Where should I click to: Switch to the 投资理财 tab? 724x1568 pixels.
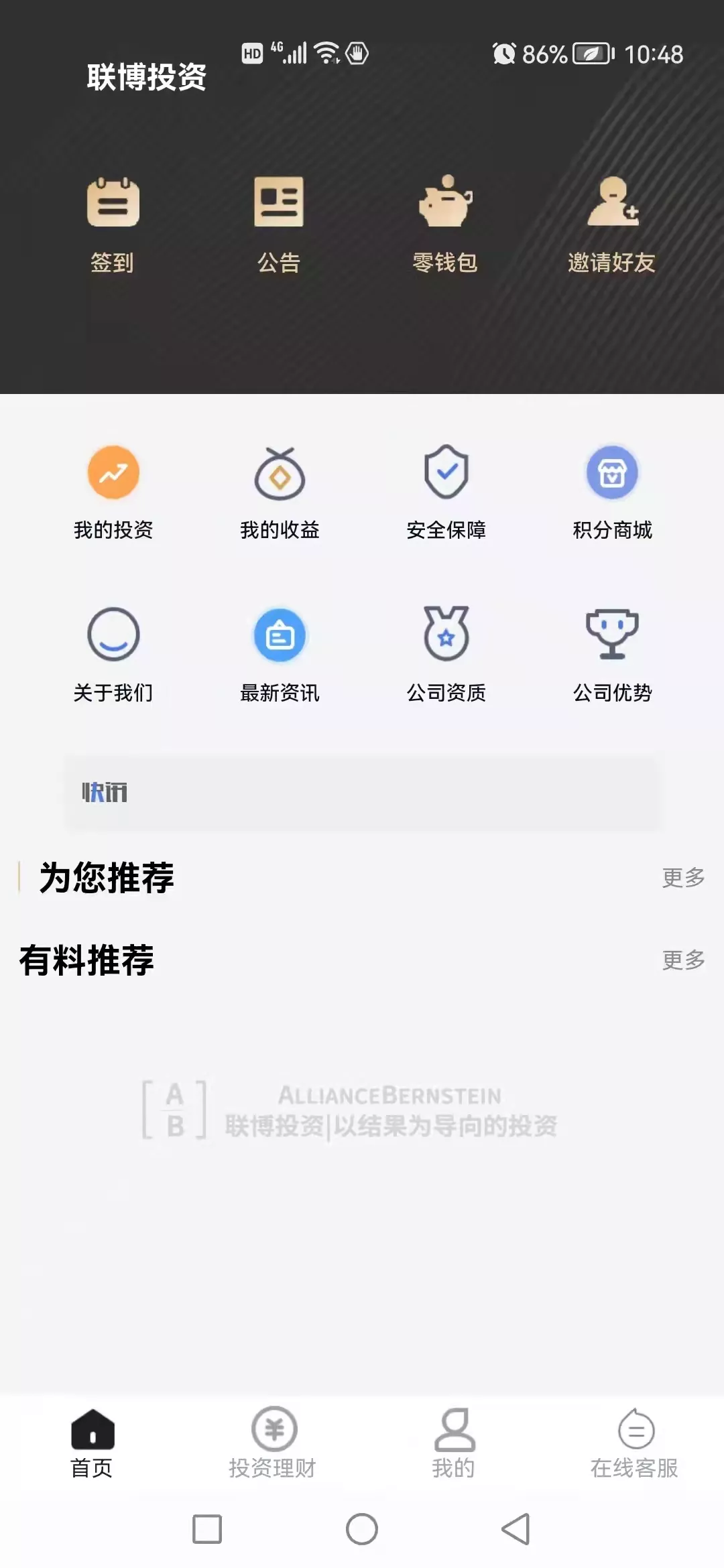tap(273, 1443)
